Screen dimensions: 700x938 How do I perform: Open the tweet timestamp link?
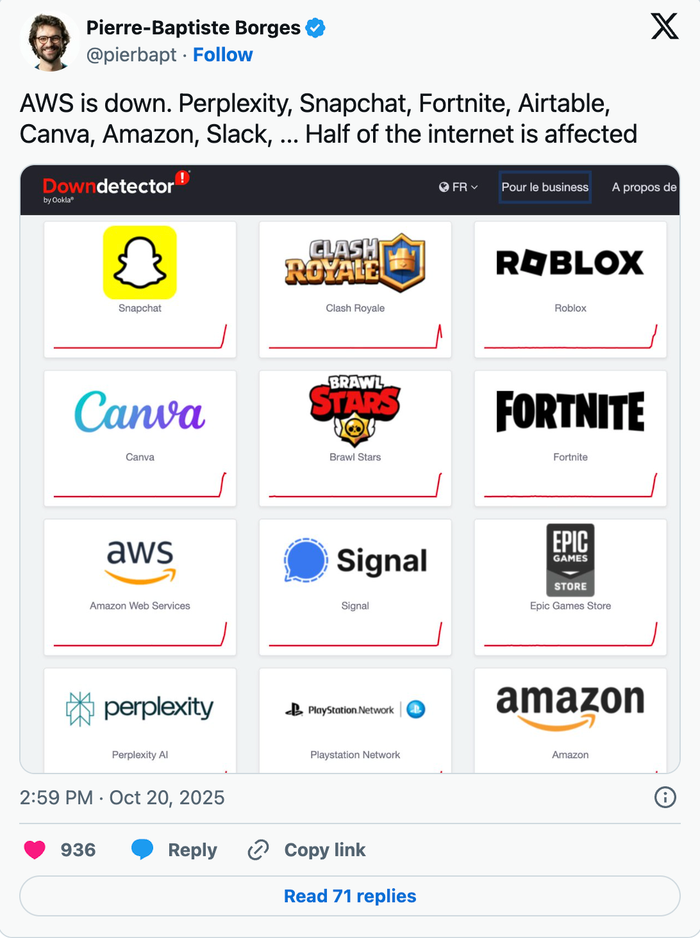(122, 797)
